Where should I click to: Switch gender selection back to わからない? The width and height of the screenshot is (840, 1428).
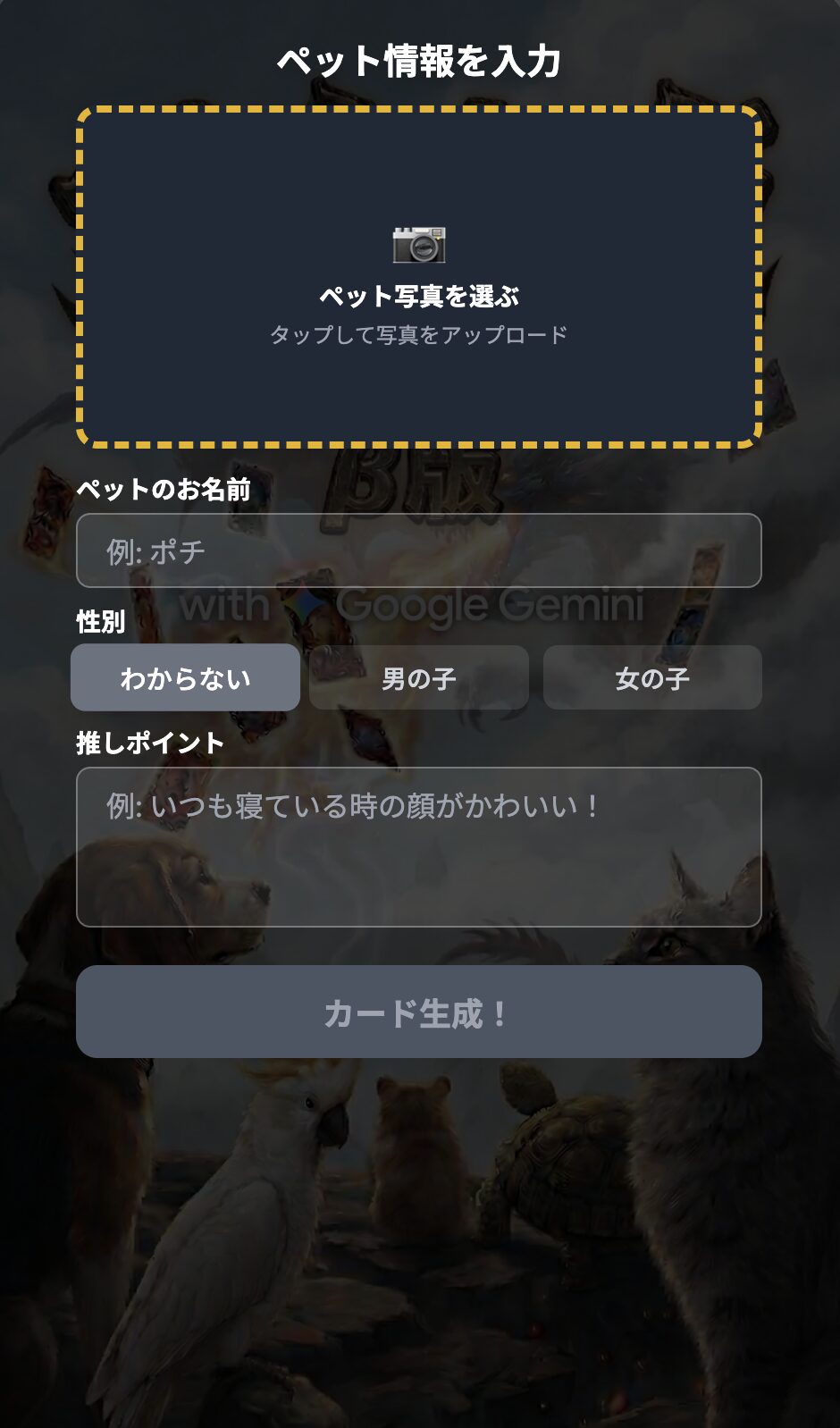185,677
